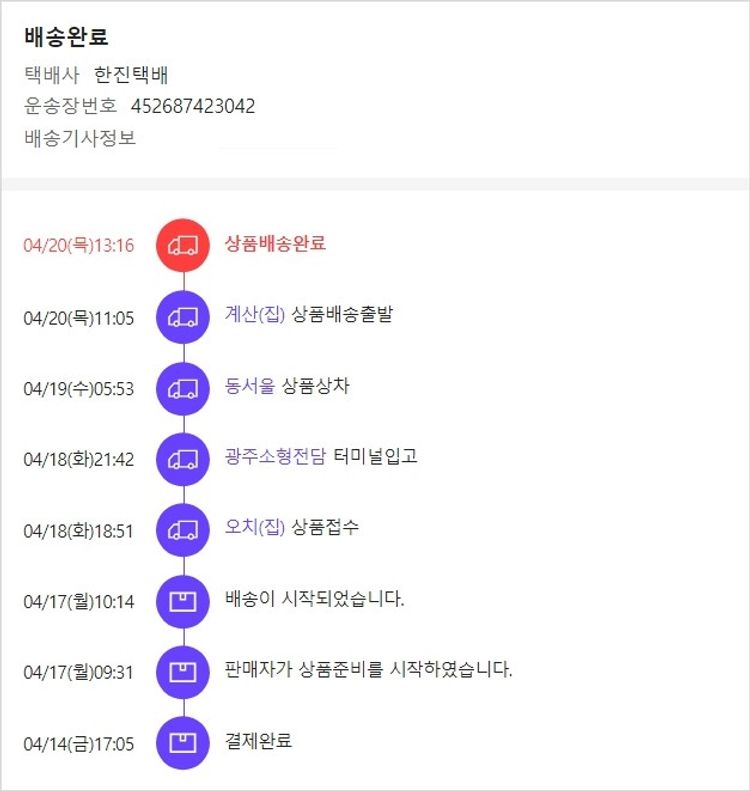View 광주소형전담 terminal details
750x791 pixels.
coord(275,456)
